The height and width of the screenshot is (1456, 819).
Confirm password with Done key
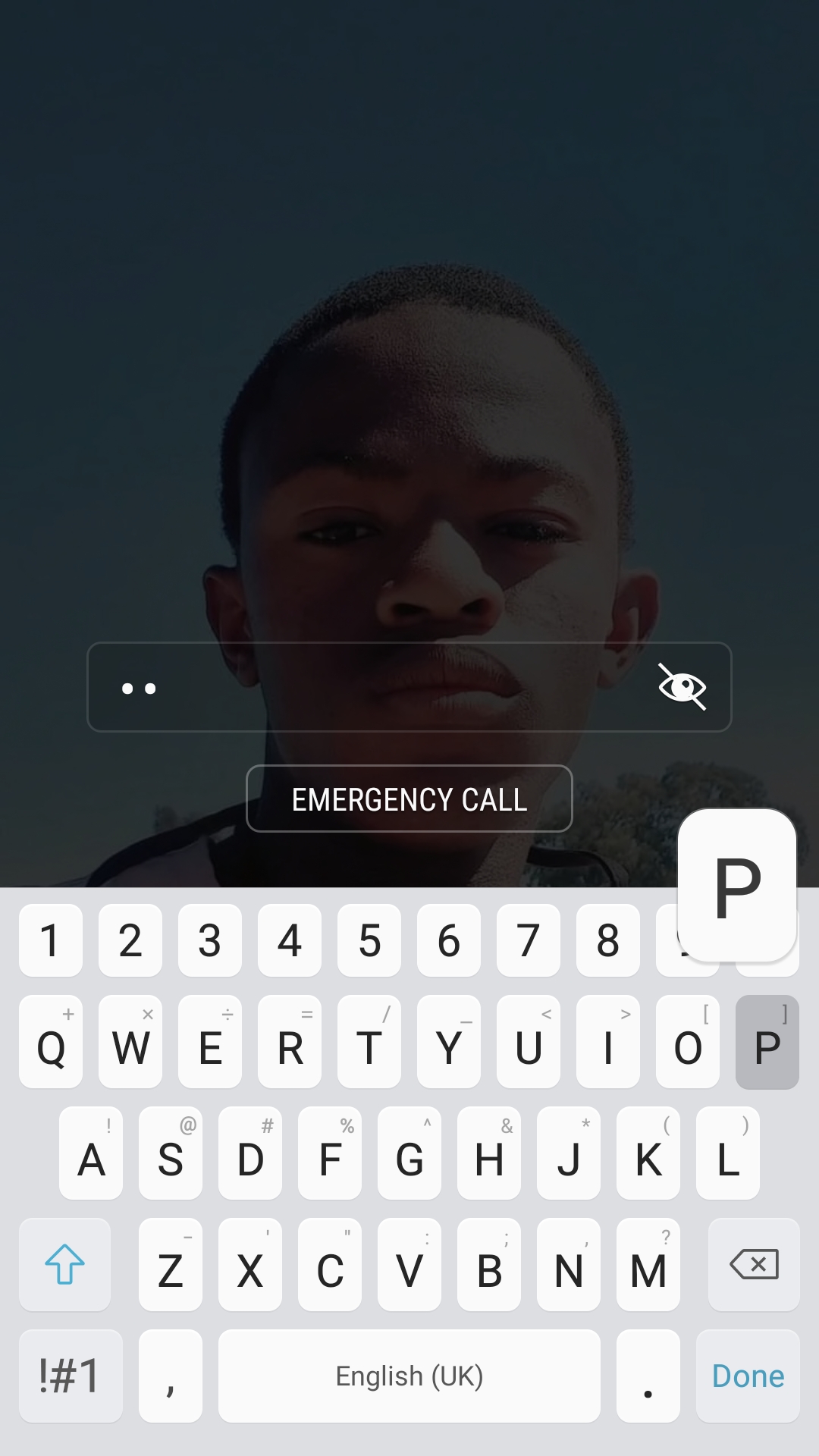(747, 1376)
